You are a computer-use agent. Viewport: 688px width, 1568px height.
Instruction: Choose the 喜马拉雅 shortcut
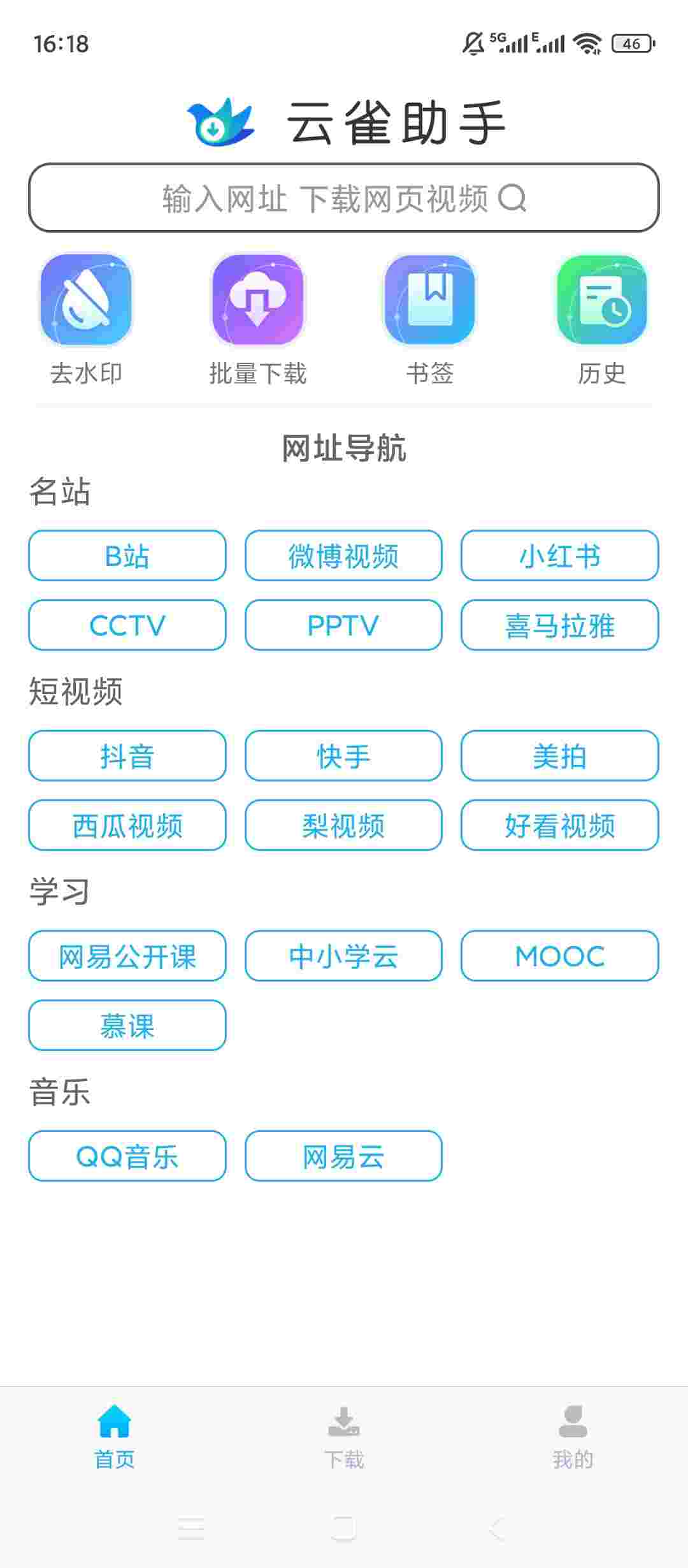[559, 625]
